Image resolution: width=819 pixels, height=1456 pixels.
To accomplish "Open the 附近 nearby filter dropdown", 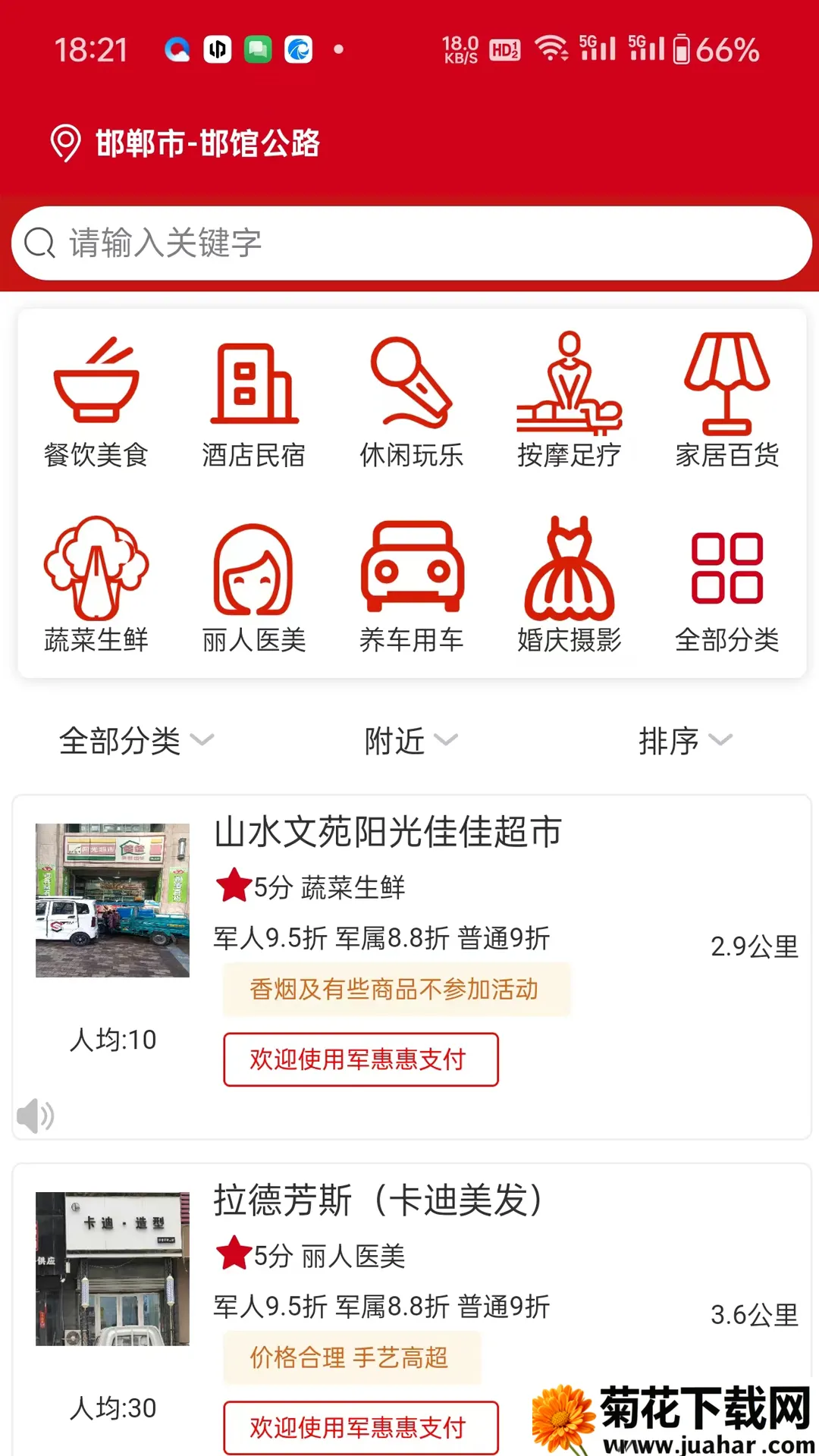I will click(x=409, y=739).
